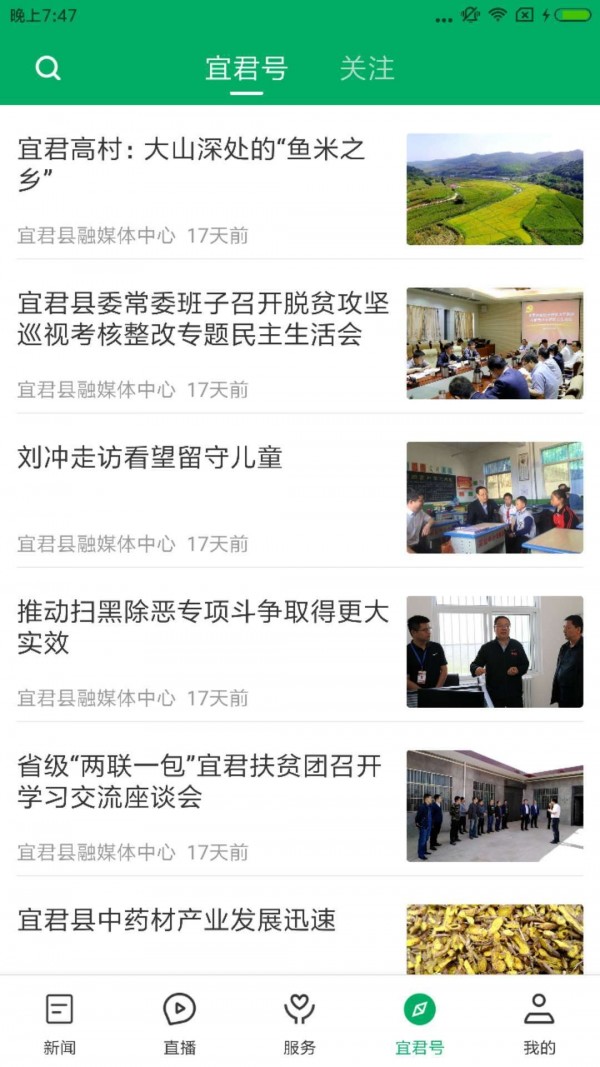Open the 我的 profile tab
The height and width of the screenshot is (1067, 600).
[x=539, y=1022]
